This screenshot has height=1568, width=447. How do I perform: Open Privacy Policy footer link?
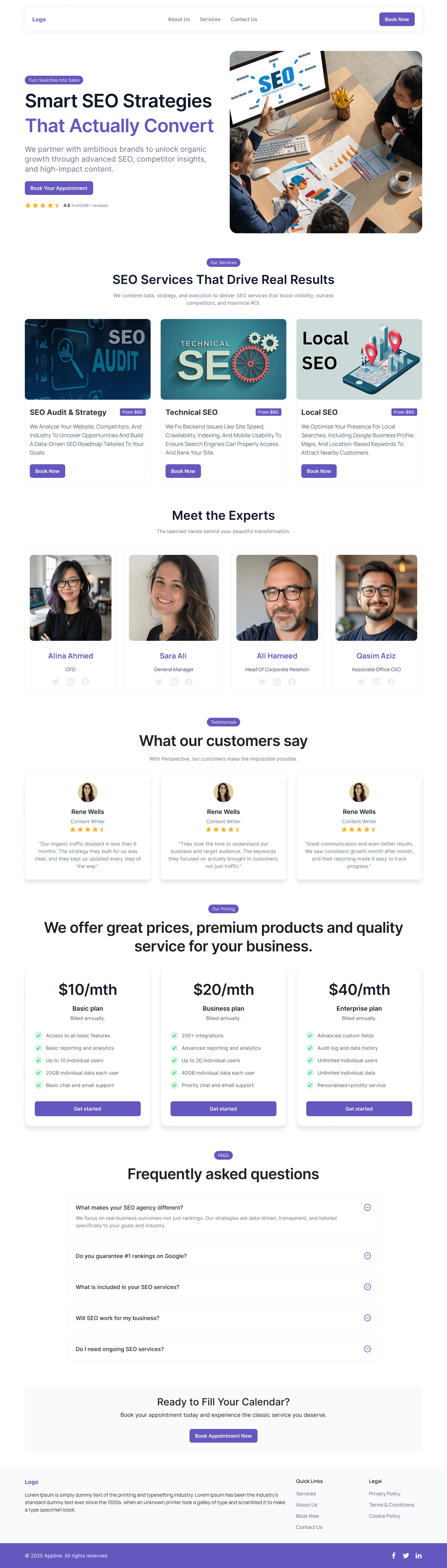[x=384, y=1494]
